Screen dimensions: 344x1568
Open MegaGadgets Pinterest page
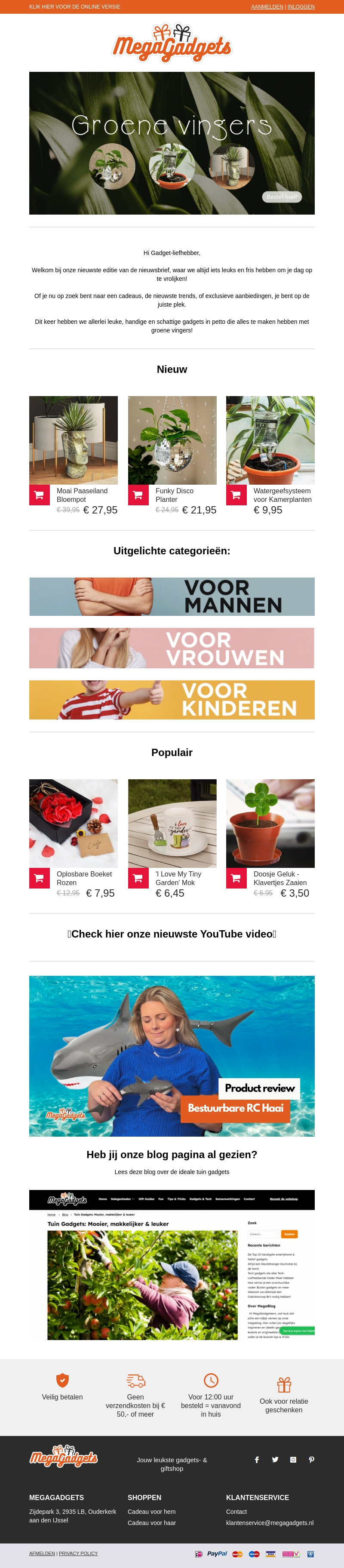tap(311, 1460)
